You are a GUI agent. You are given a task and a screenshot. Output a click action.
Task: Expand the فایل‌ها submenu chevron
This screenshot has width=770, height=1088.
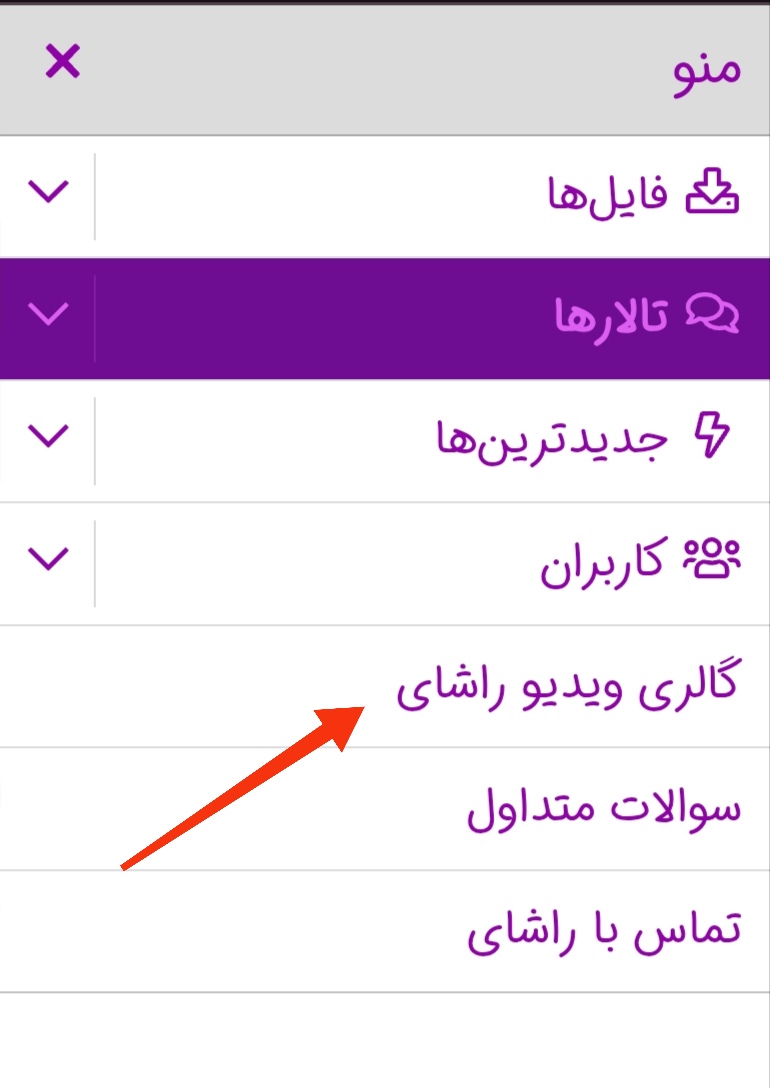click(48, 192)
